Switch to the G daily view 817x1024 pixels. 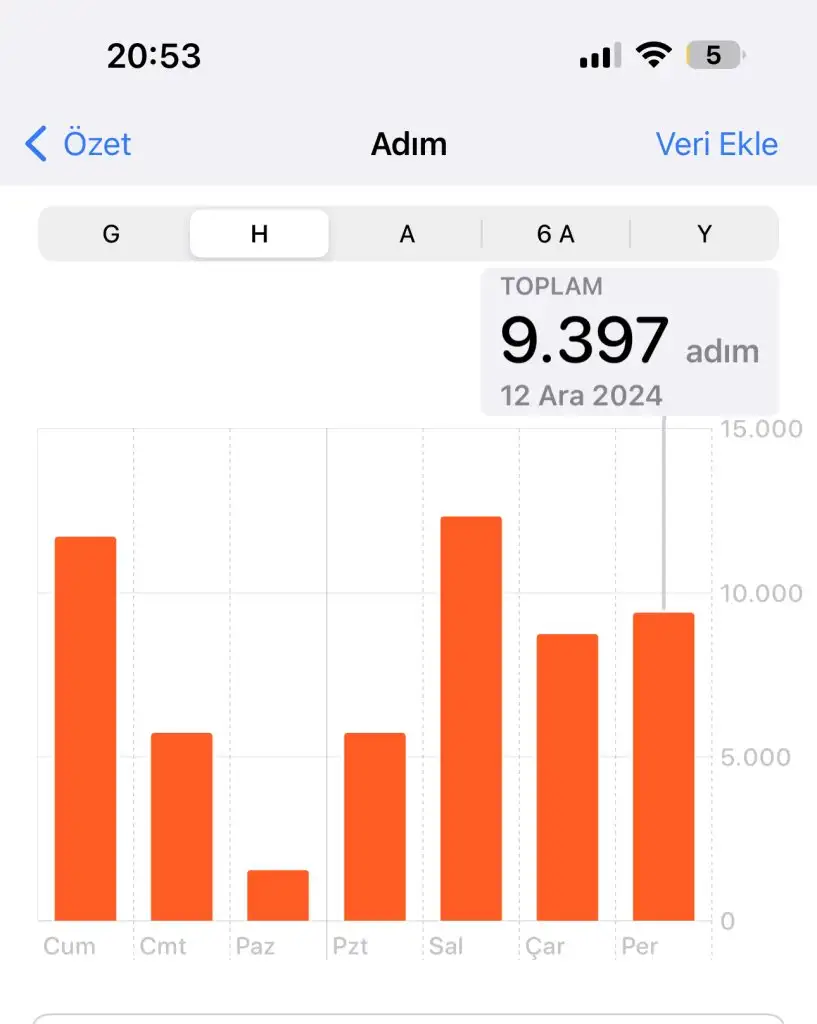pos(111,234)
